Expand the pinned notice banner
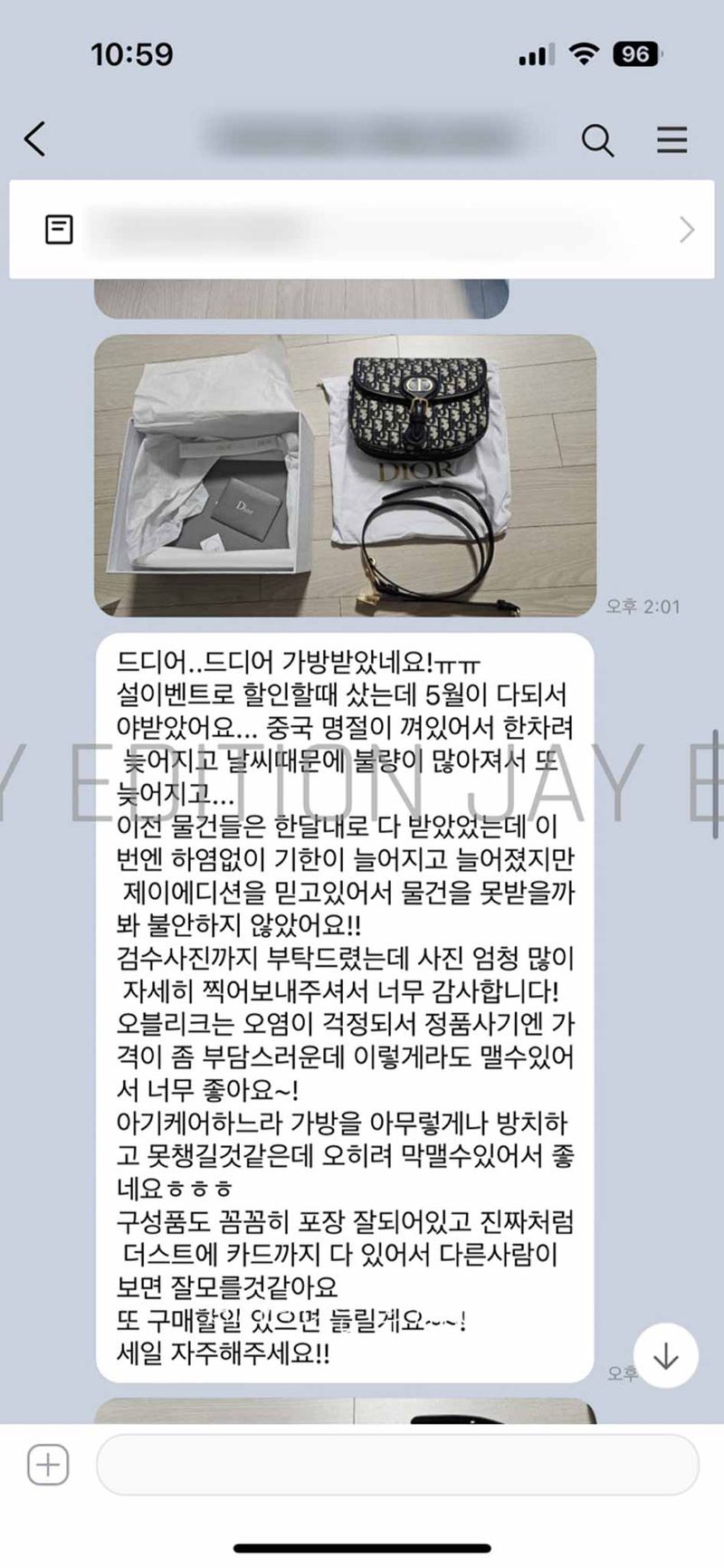The height and width of the screenshot is (1568, 724). (x=686, y=230)
